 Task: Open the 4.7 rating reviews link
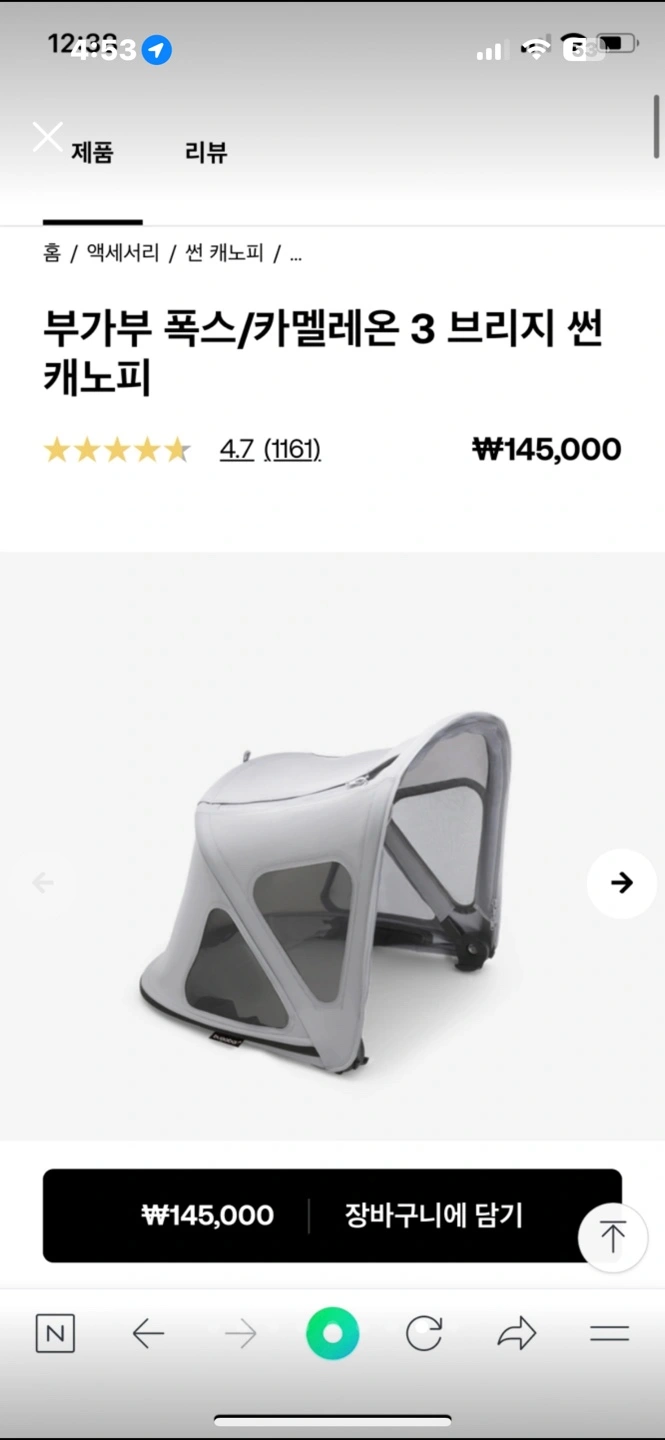pos(270,450)
